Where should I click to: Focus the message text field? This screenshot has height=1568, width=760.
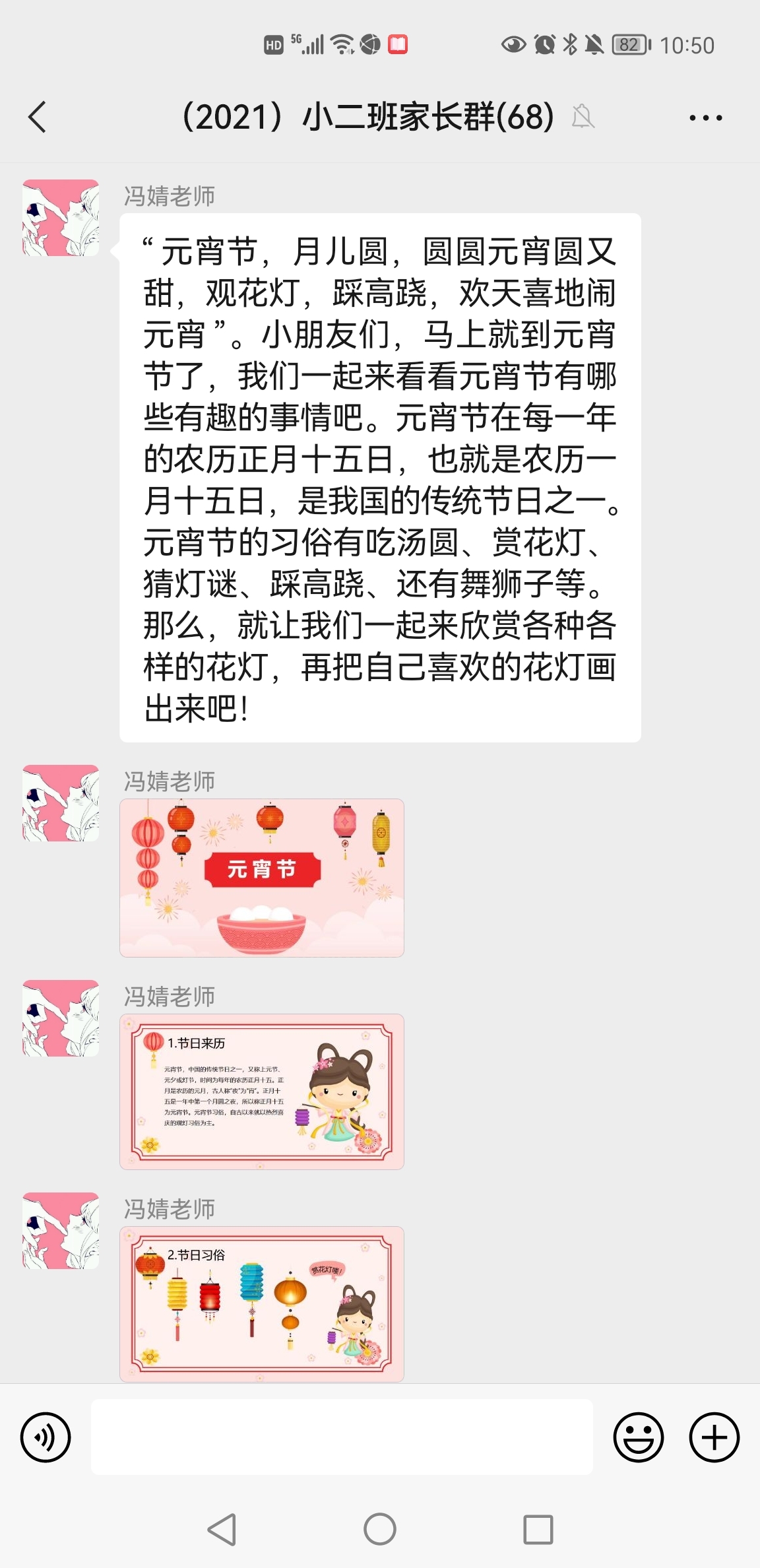point(342,1437)
